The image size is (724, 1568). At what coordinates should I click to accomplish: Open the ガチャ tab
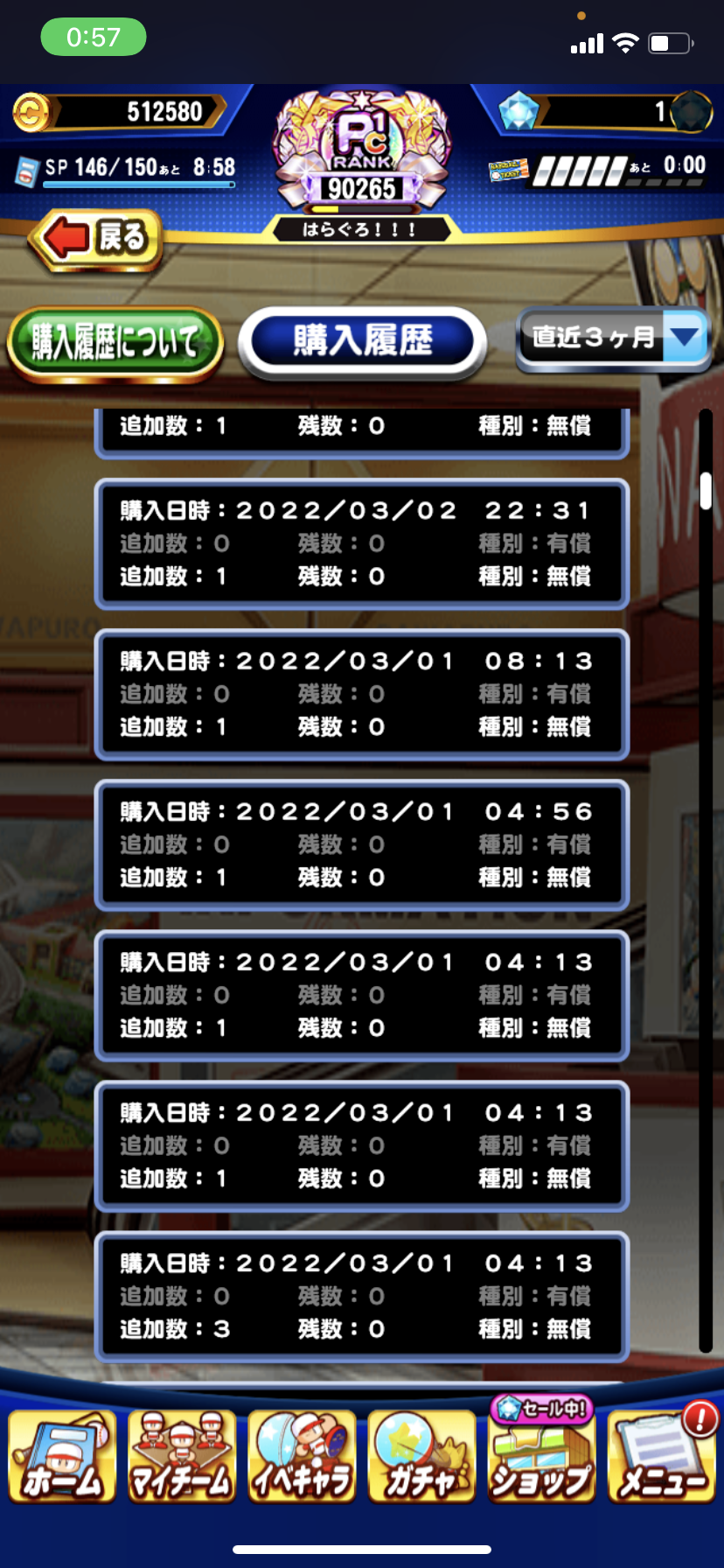pyautogui.click(x=421, y=1457)
